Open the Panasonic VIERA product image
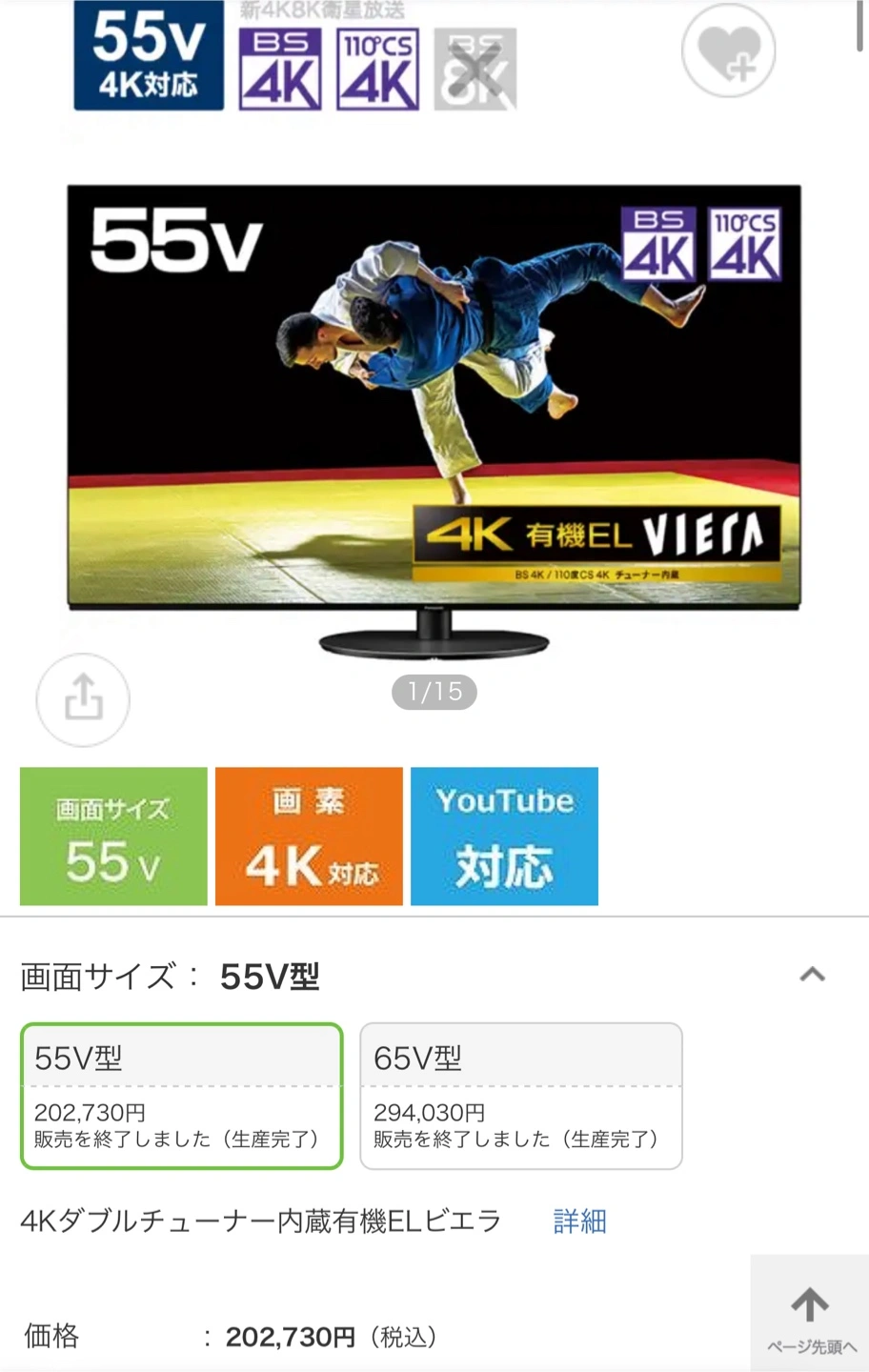869x1372 pixels. pos(434,419)
